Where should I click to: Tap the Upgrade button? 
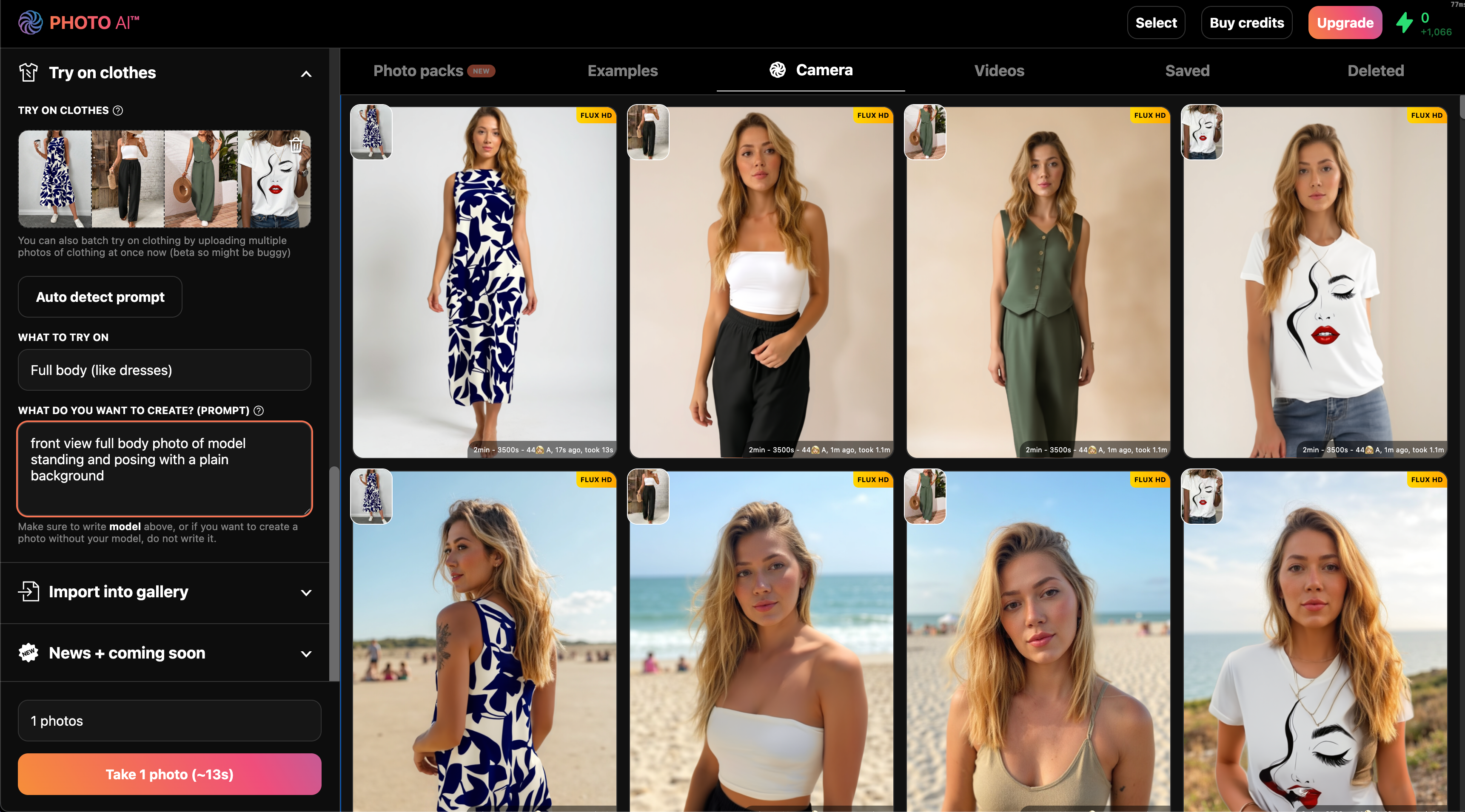click(1345, 23)
